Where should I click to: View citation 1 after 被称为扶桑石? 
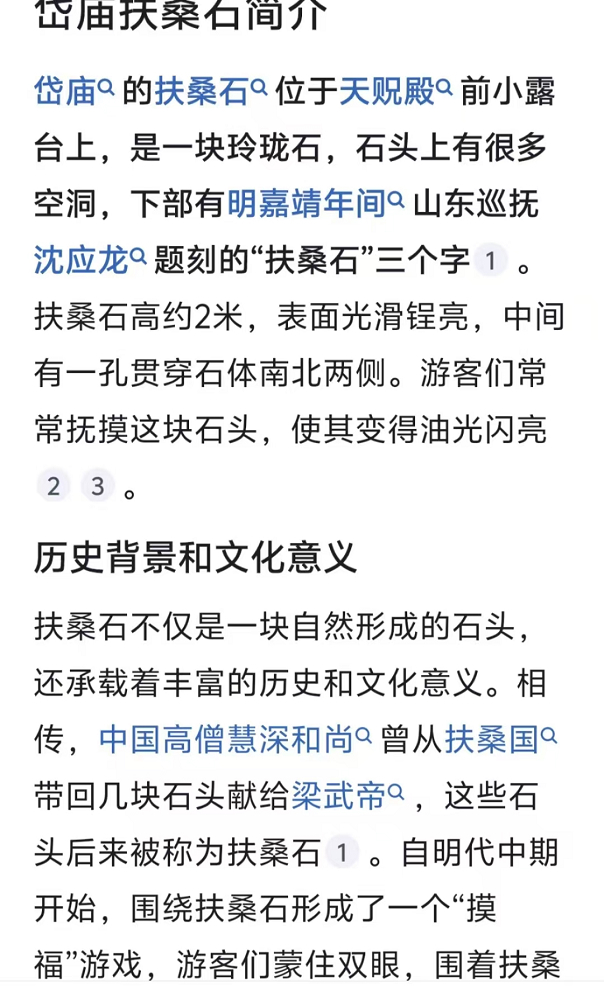click(342, 853)
